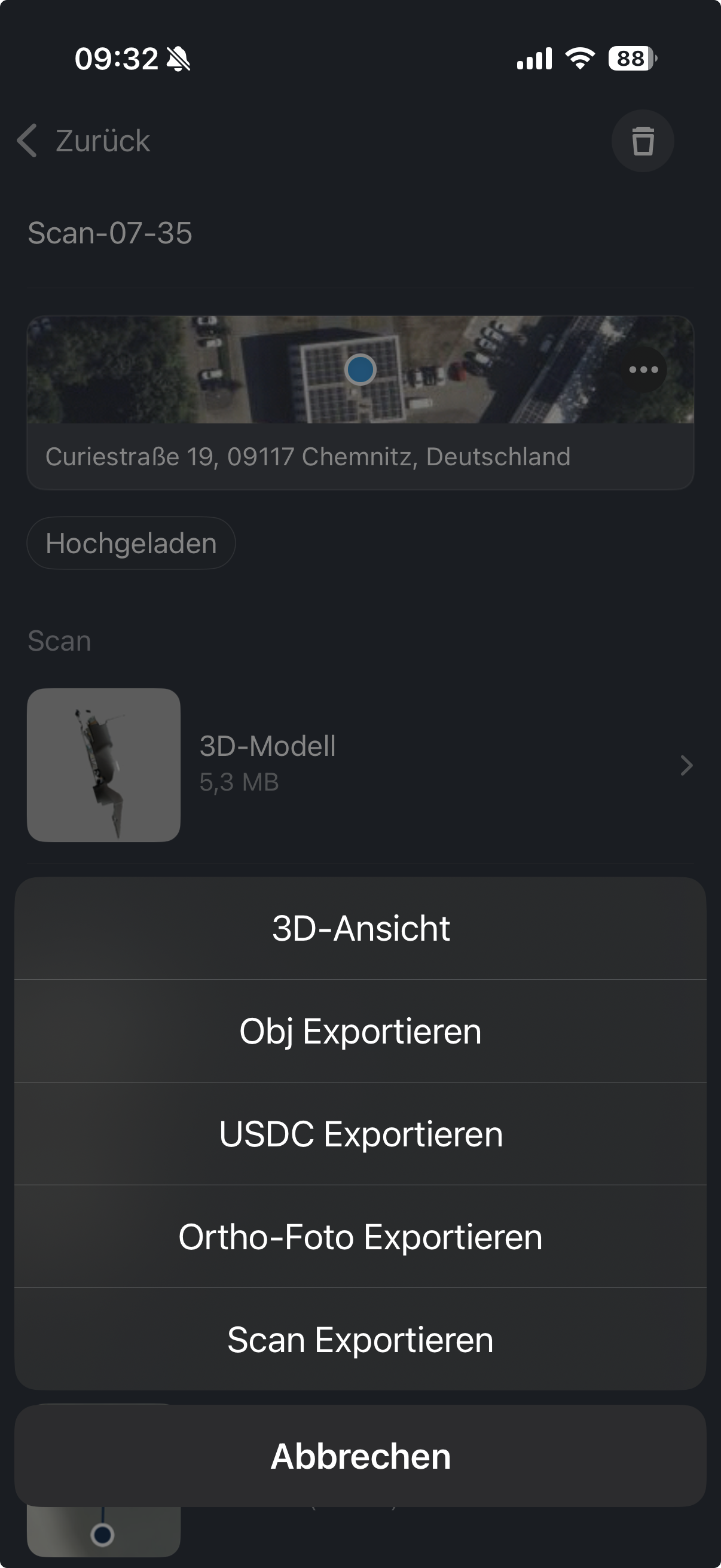Tap the Hochgeladen status badge
721x1568 pixels.
point(131,542)
